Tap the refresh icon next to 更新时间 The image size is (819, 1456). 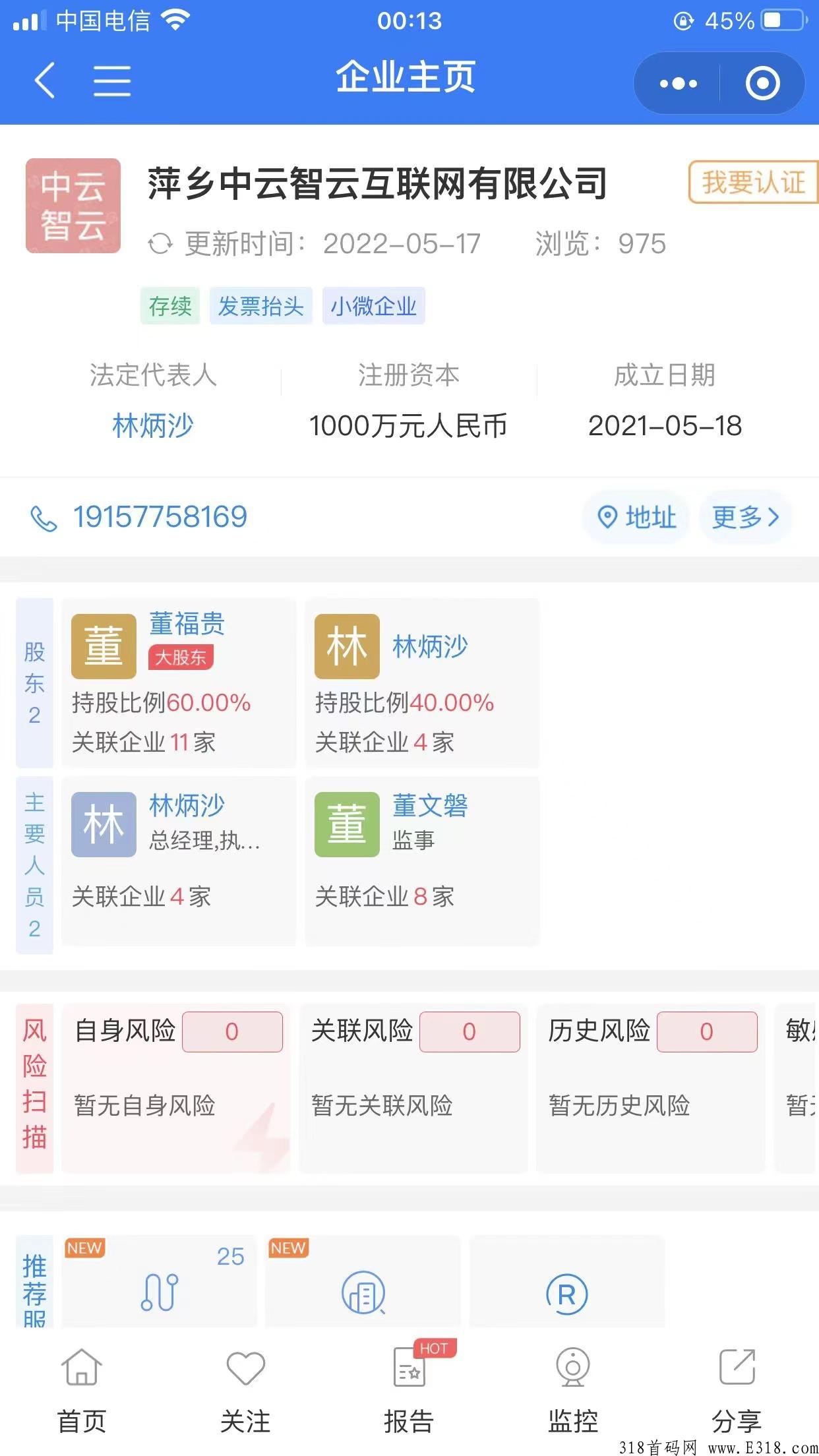pyautogui.click(x=160, y=243)
